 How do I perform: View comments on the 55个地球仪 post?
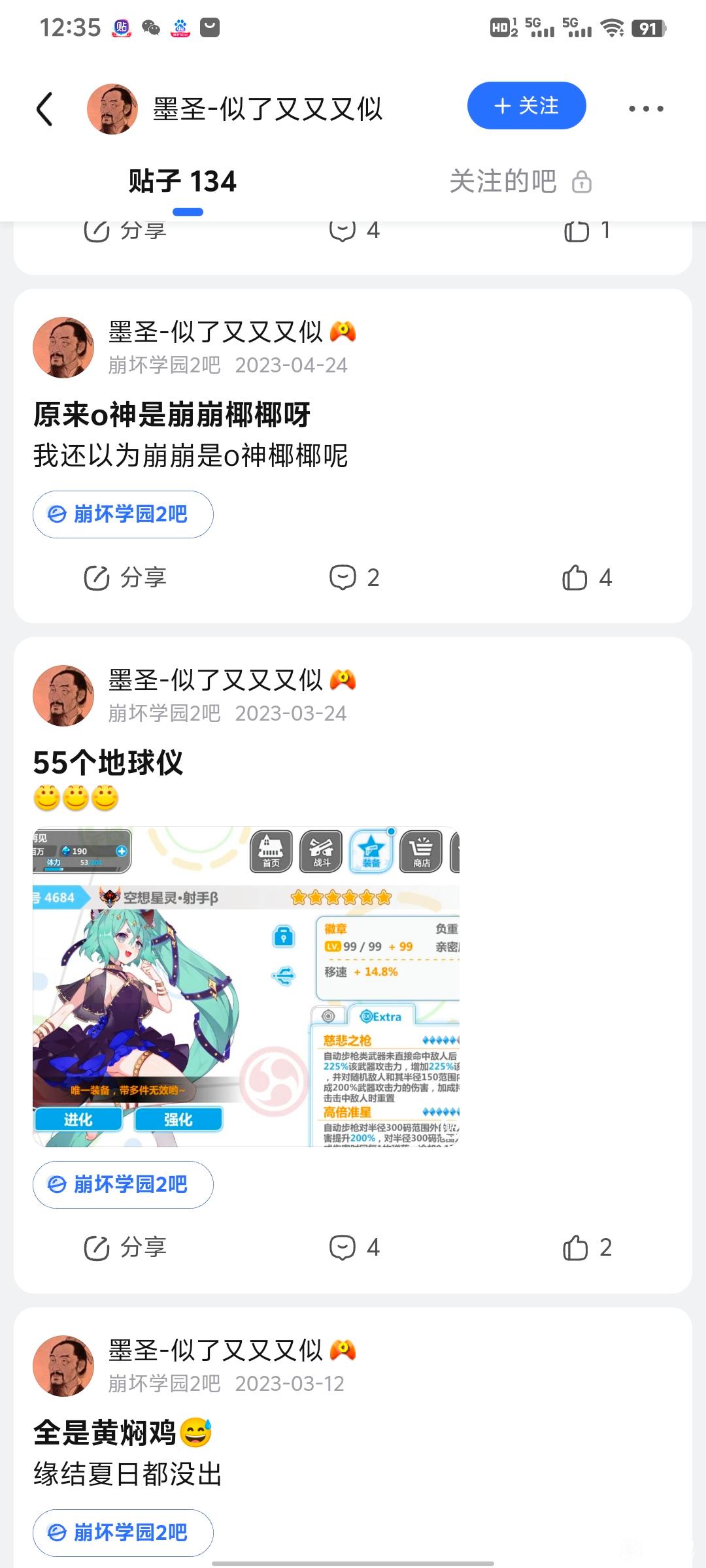point(354,1248)
